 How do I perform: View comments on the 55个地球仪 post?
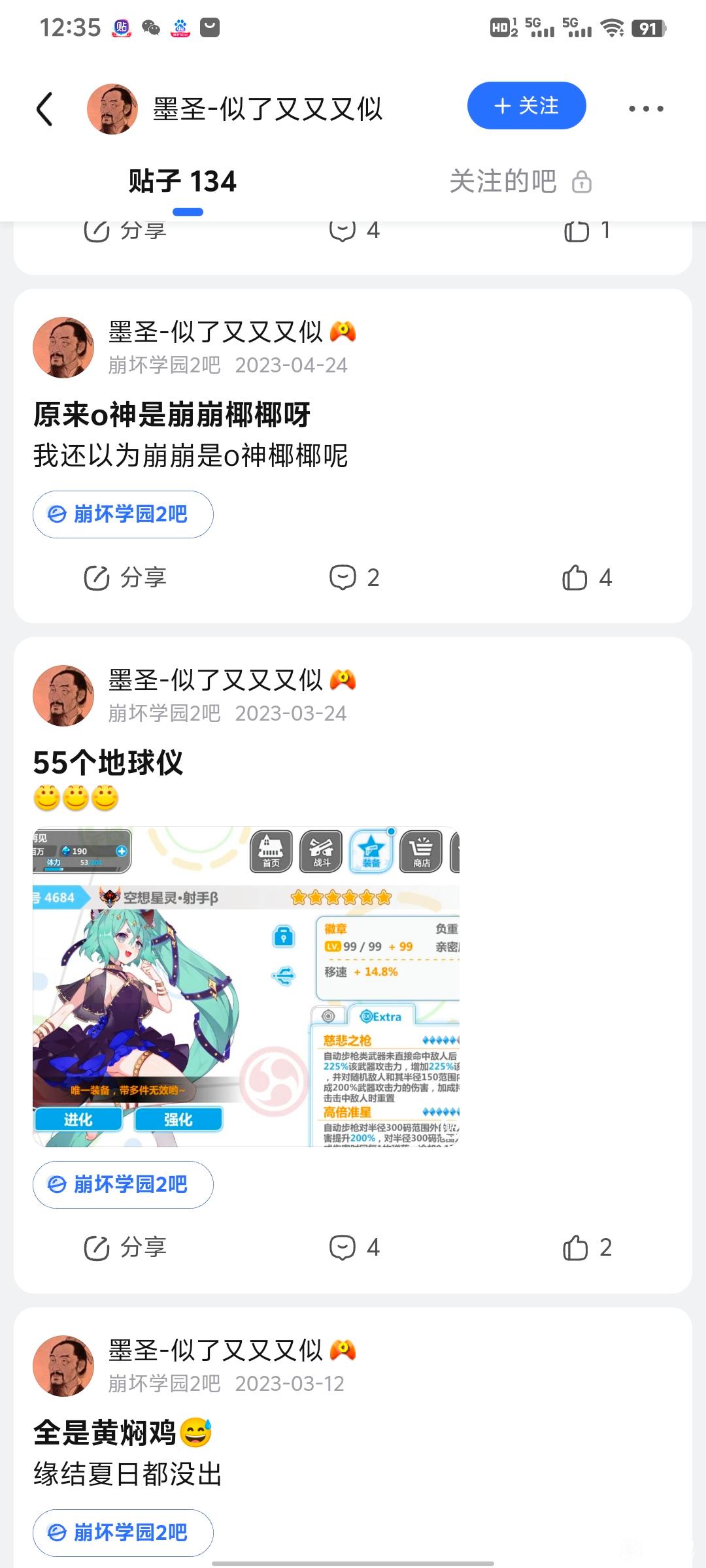point(354,1248)
